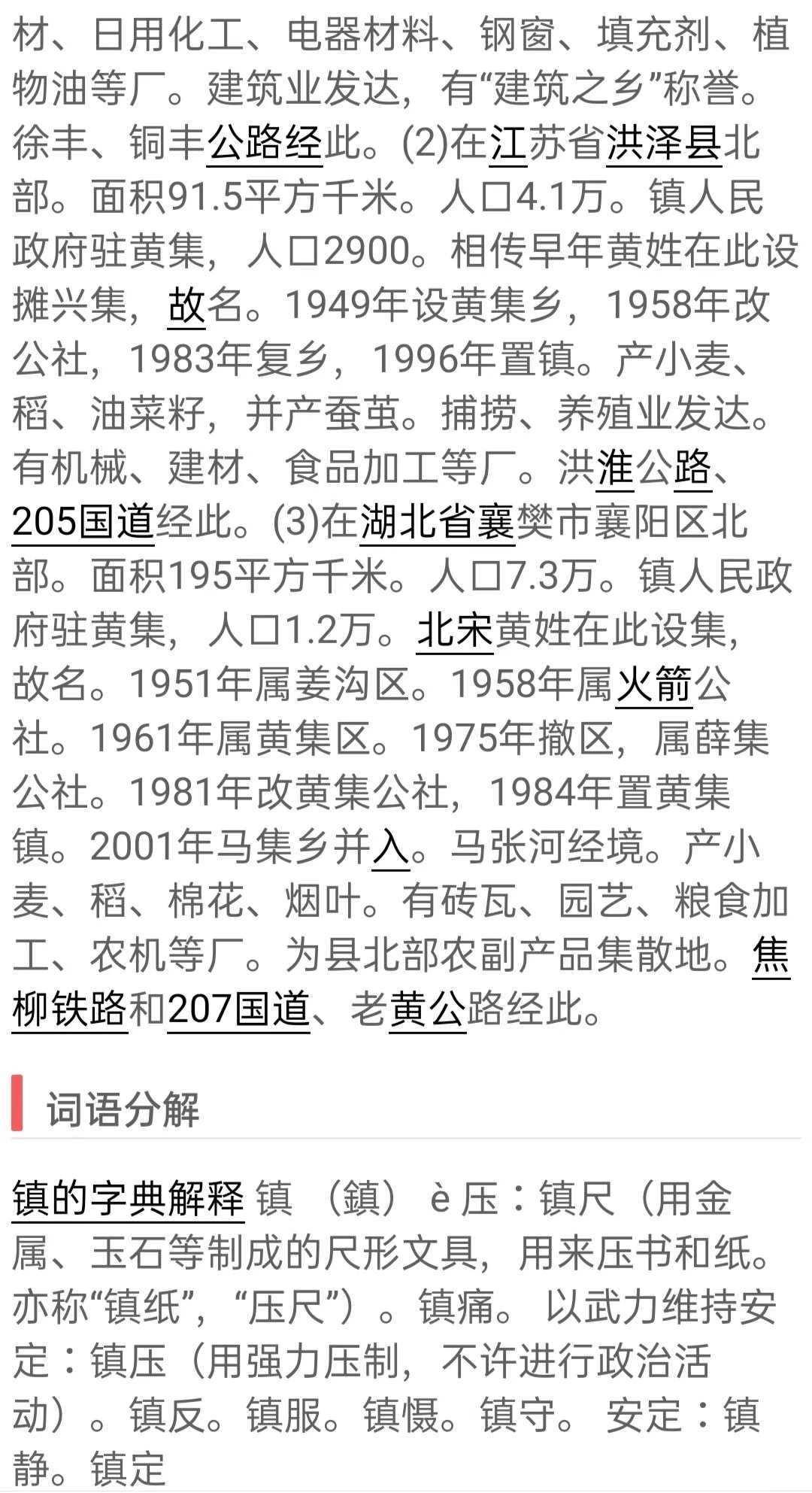812x1493 pixels.
Task: Open the underlined 淮 link
Action: (616, 469)
